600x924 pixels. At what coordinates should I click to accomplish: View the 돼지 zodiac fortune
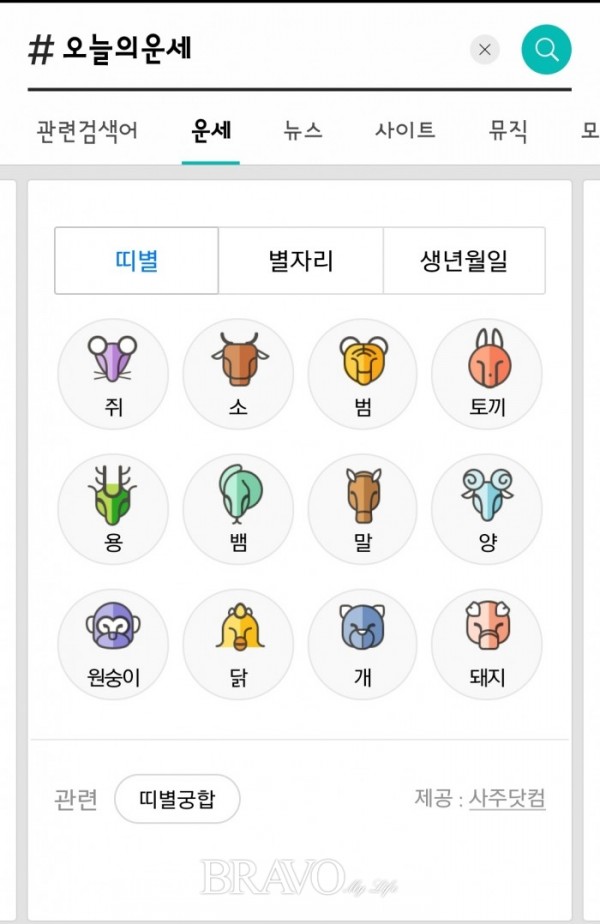(x=487, y=644)
